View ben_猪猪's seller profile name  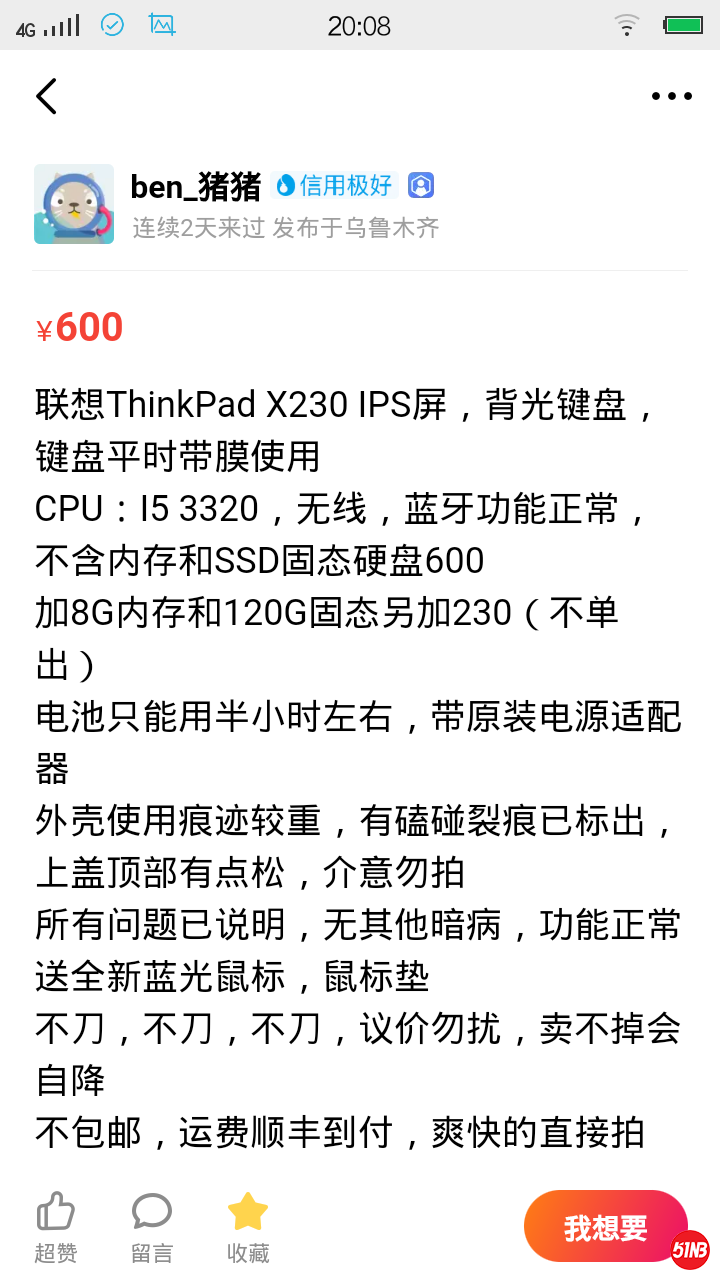coord(196,186)
